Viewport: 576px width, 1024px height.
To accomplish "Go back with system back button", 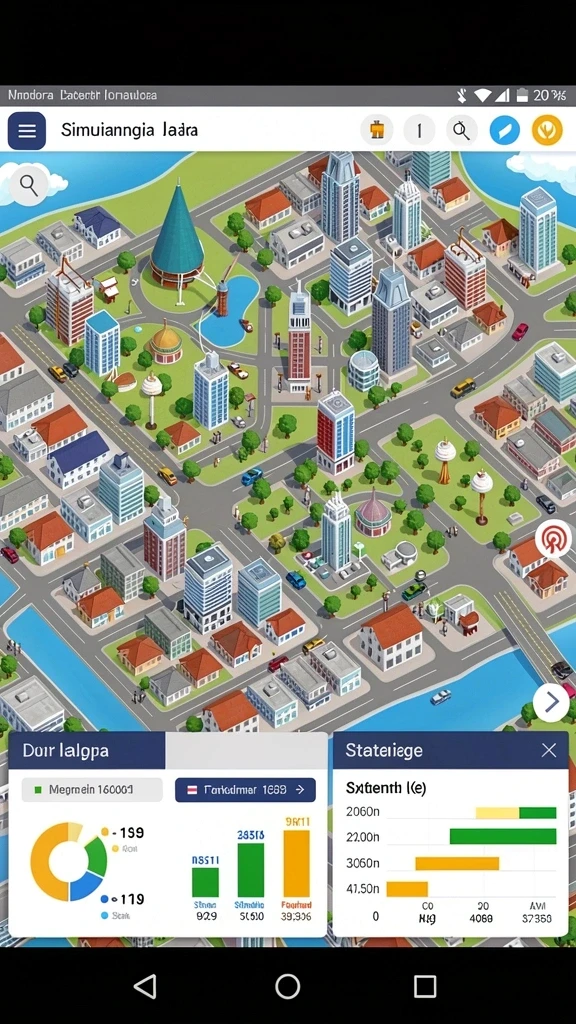I will 144,986.
